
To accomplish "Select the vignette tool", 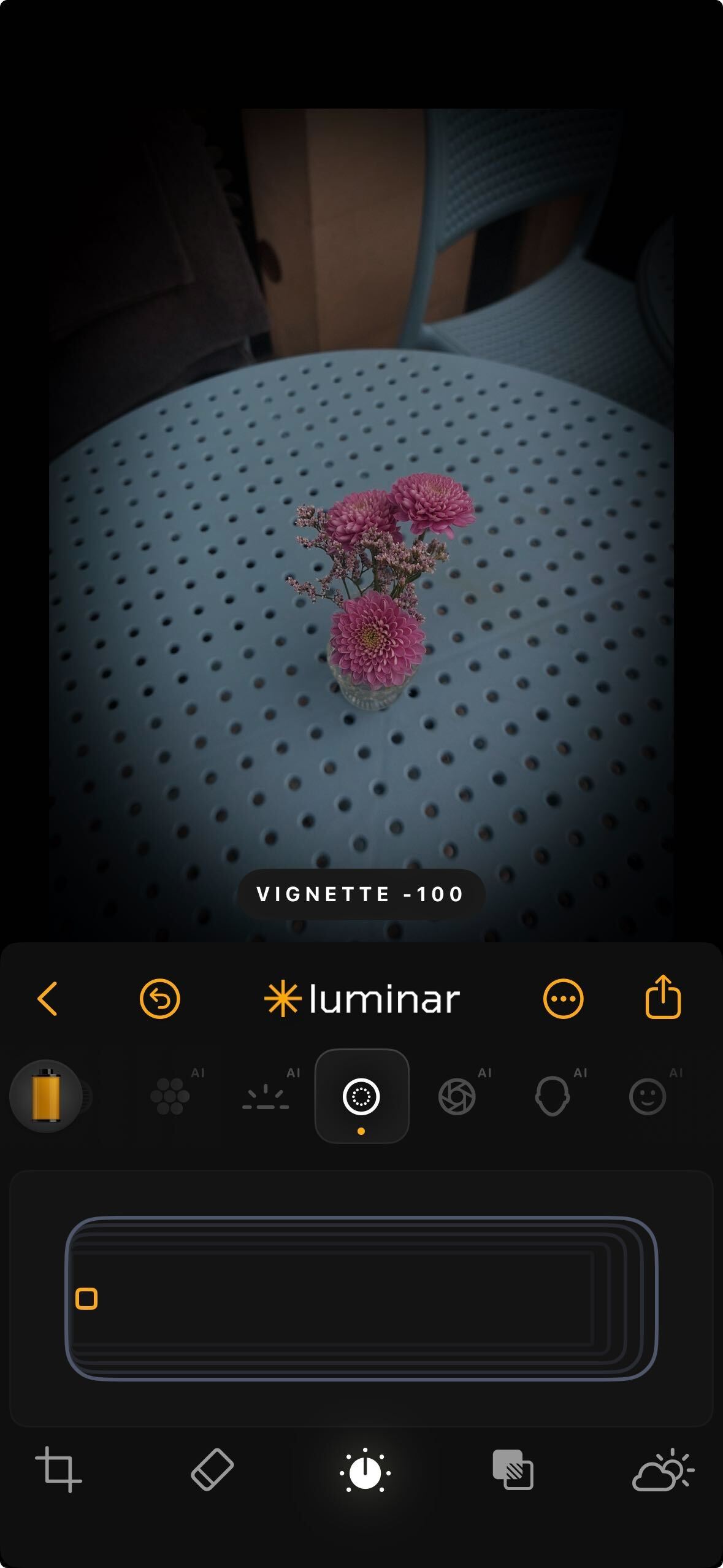I will point(361,1096).
